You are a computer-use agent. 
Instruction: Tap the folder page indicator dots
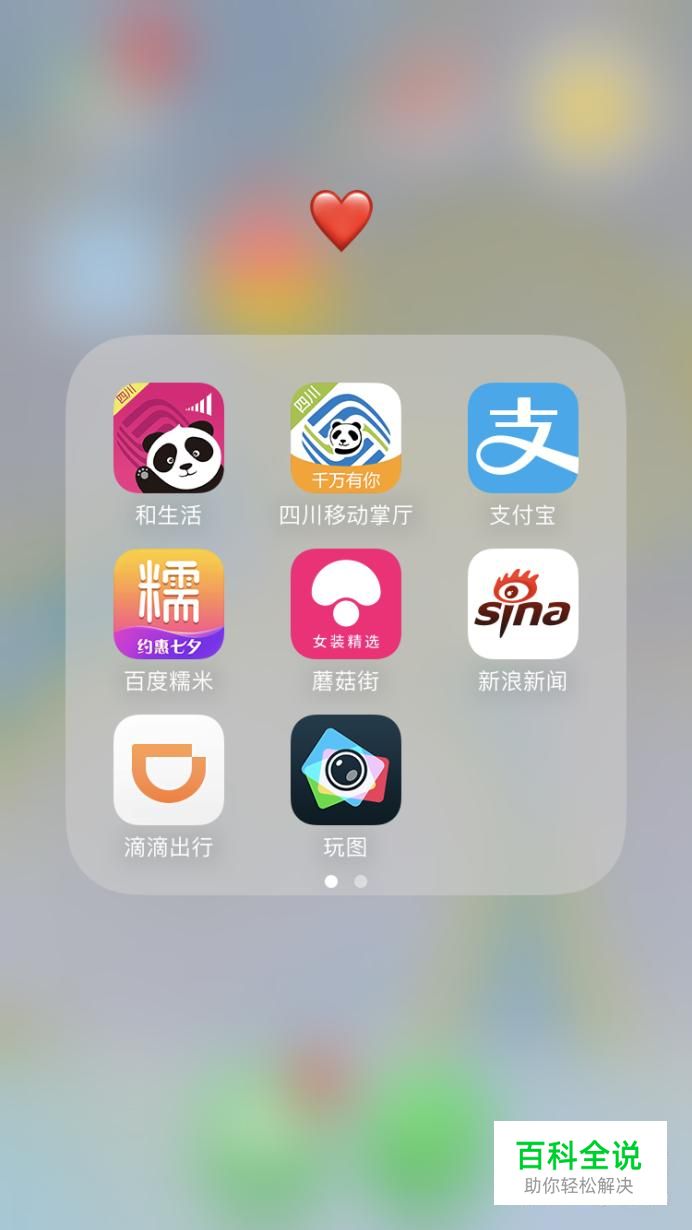click(346, 881)
